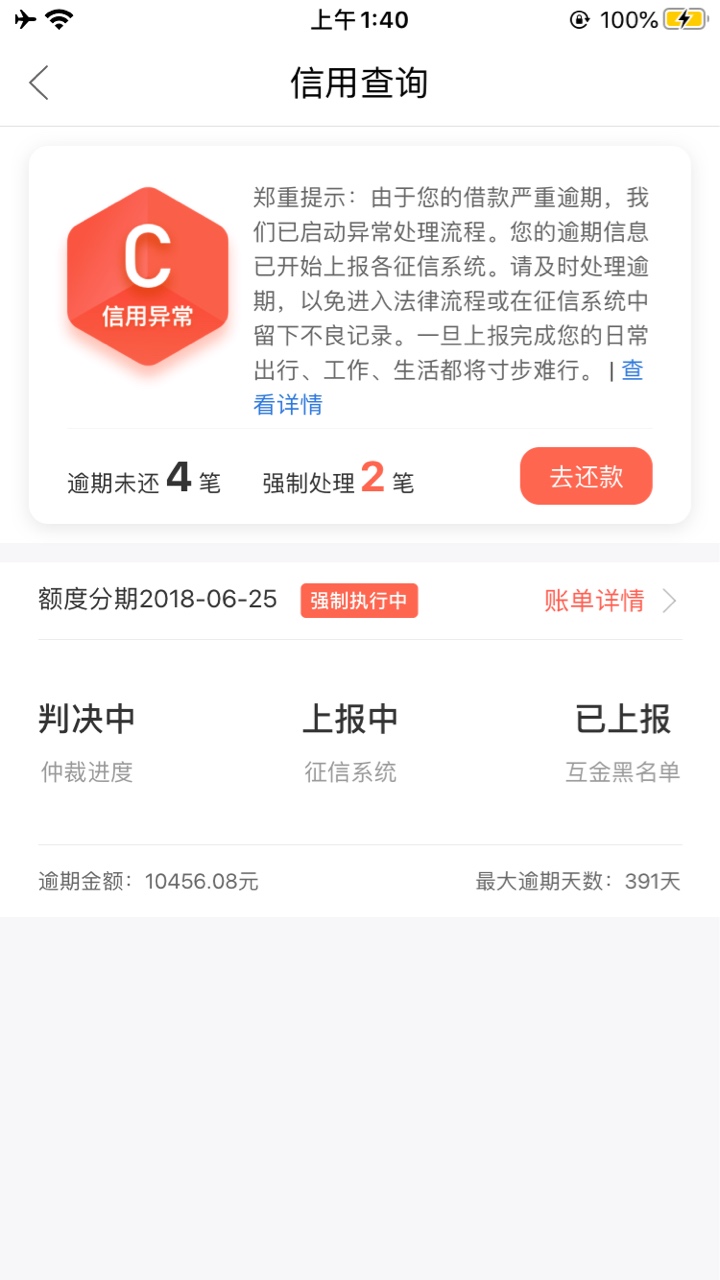The image size is (720, 1280).
Task: Tap the 去还款 button
Action: (586, 476)
